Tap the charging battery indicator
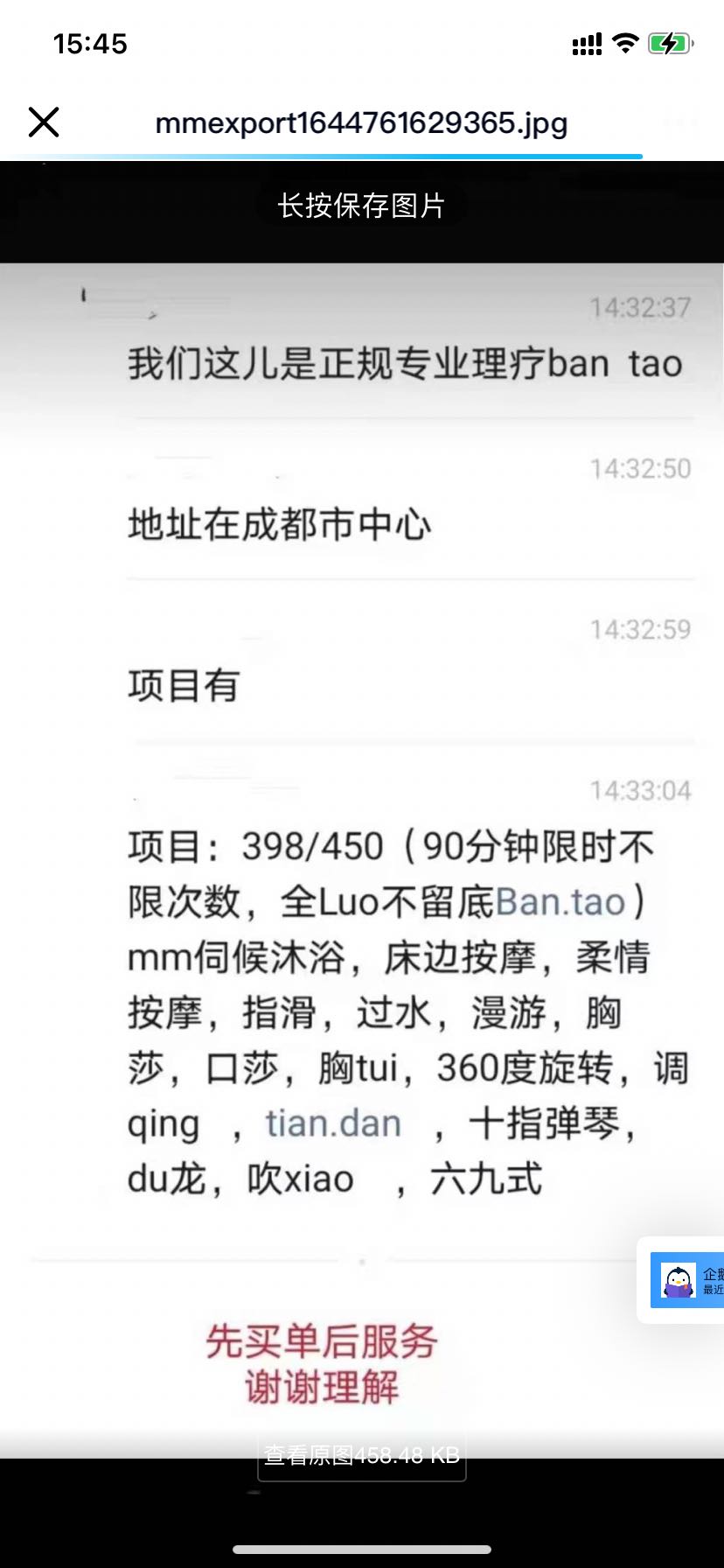This screenshot has width=724, height=1568. tap(669, 41)
